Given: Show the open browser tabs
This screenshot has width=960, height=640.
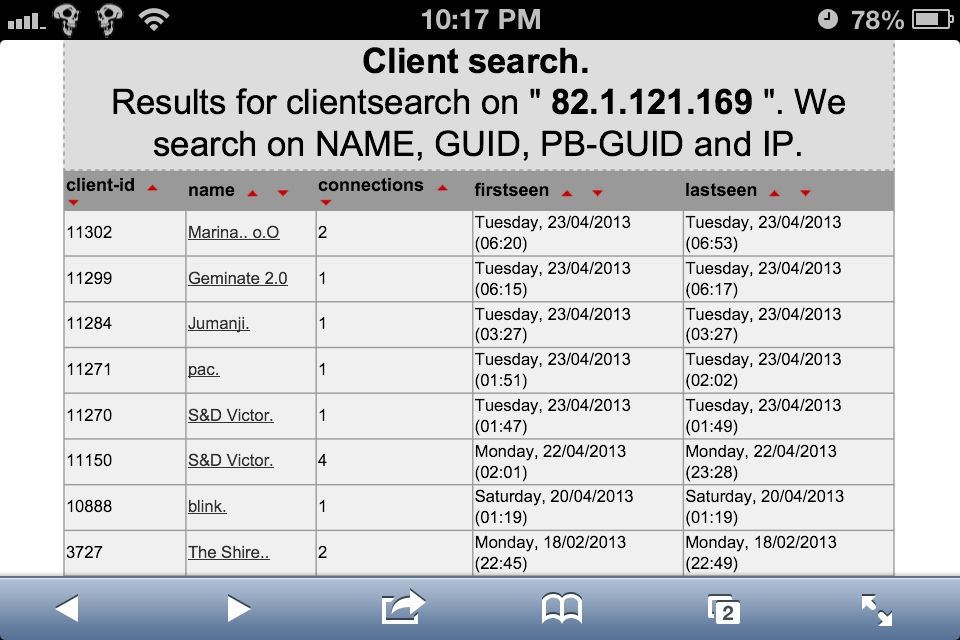Looking at the screenshot, I should [722, 608].
